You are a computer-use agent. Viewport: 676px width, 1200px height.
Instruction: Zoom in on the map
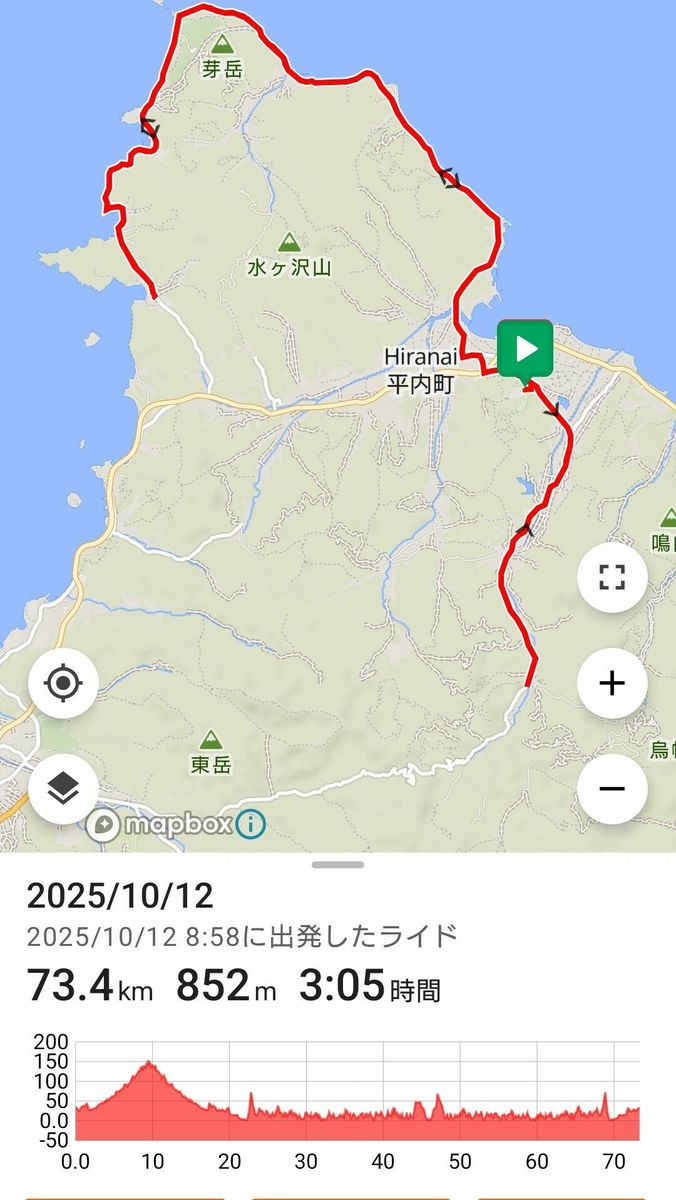click(x=612, y=684)
